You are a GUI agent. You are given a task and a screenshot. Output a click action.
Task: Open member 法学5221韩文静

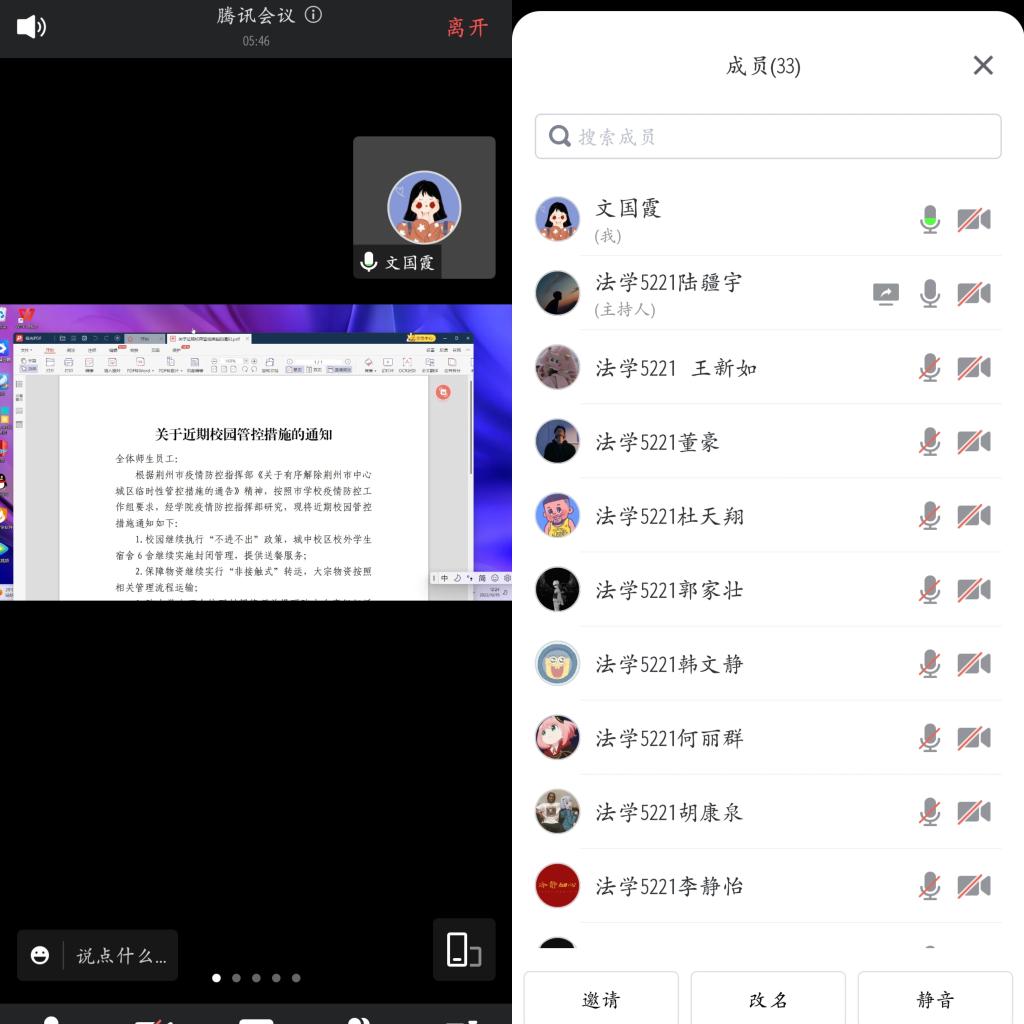click(x=700, y=663)
